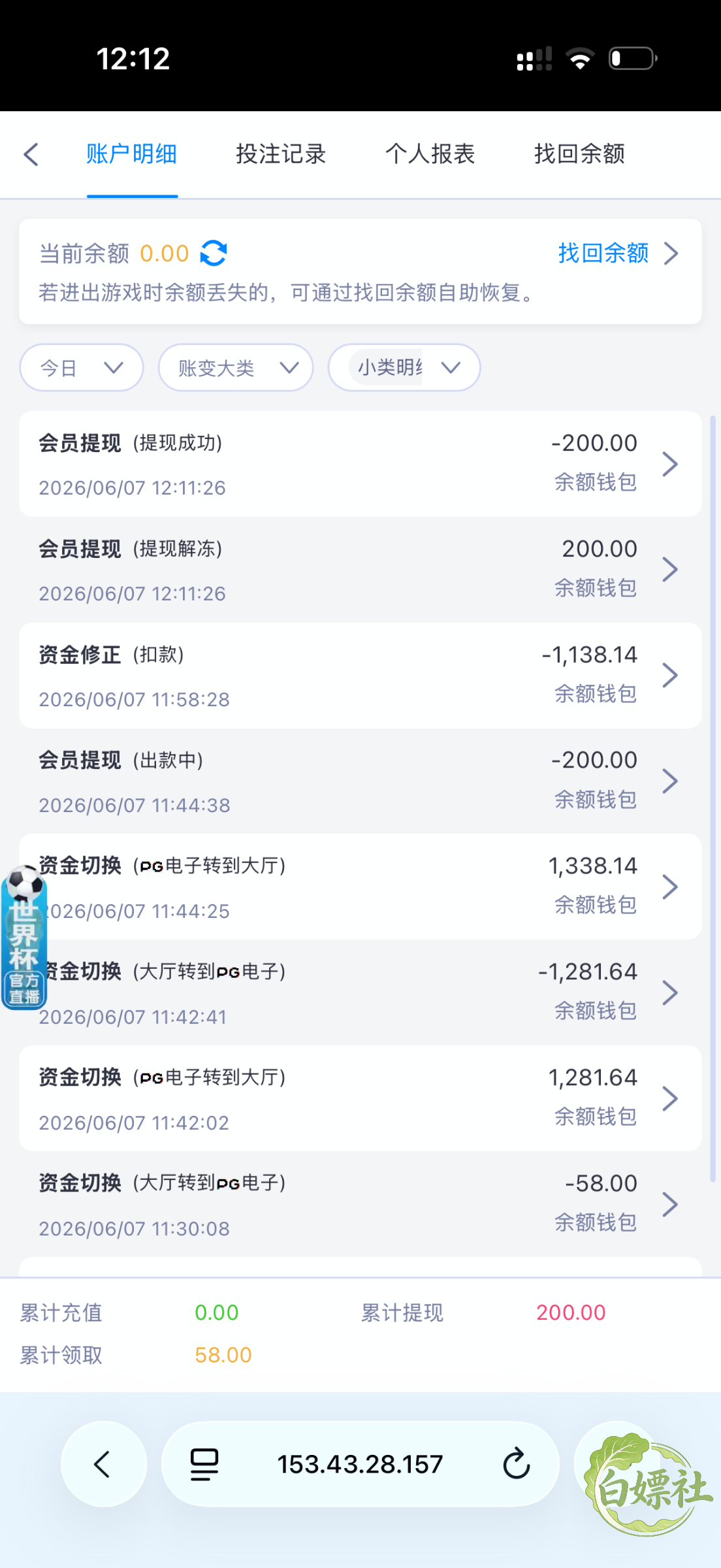
Task: Reload the page in the address bar
Action: coord(517,1464)
